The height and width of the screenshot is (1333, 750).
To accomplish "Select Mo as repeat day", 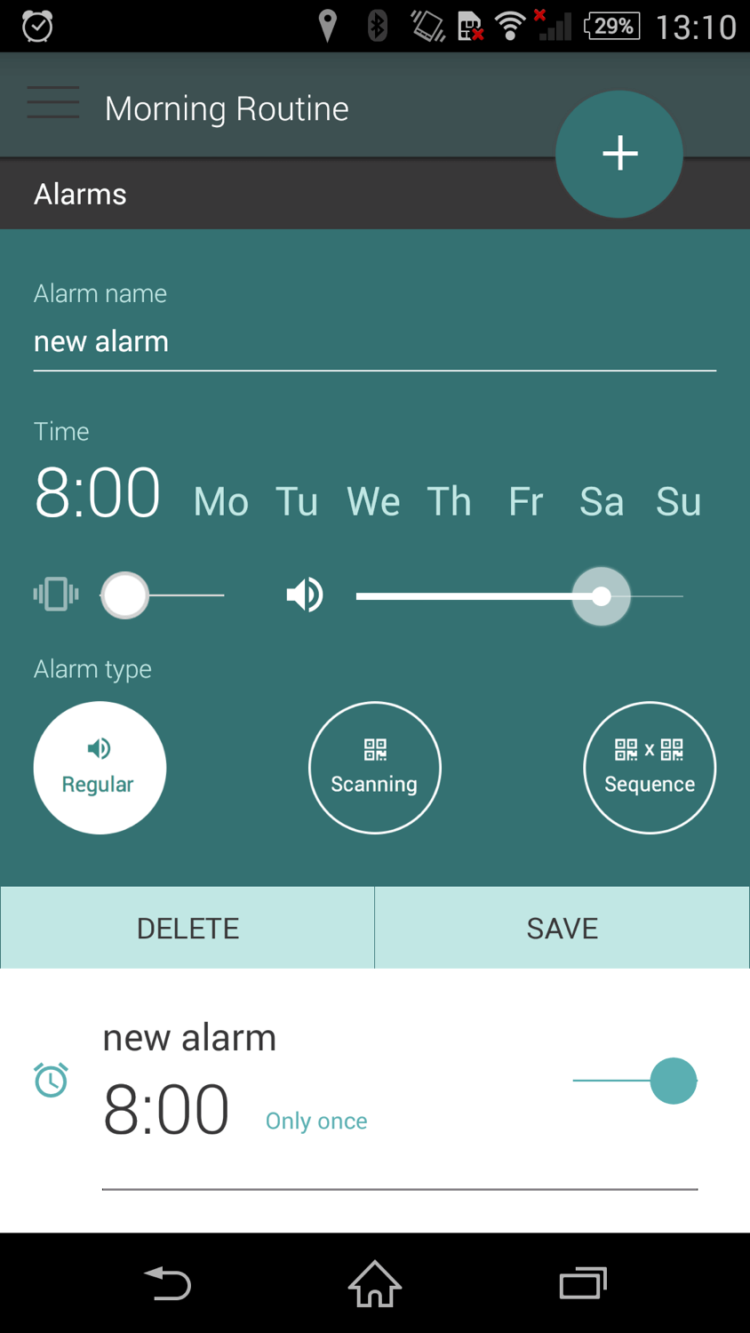I will [221, 501].
